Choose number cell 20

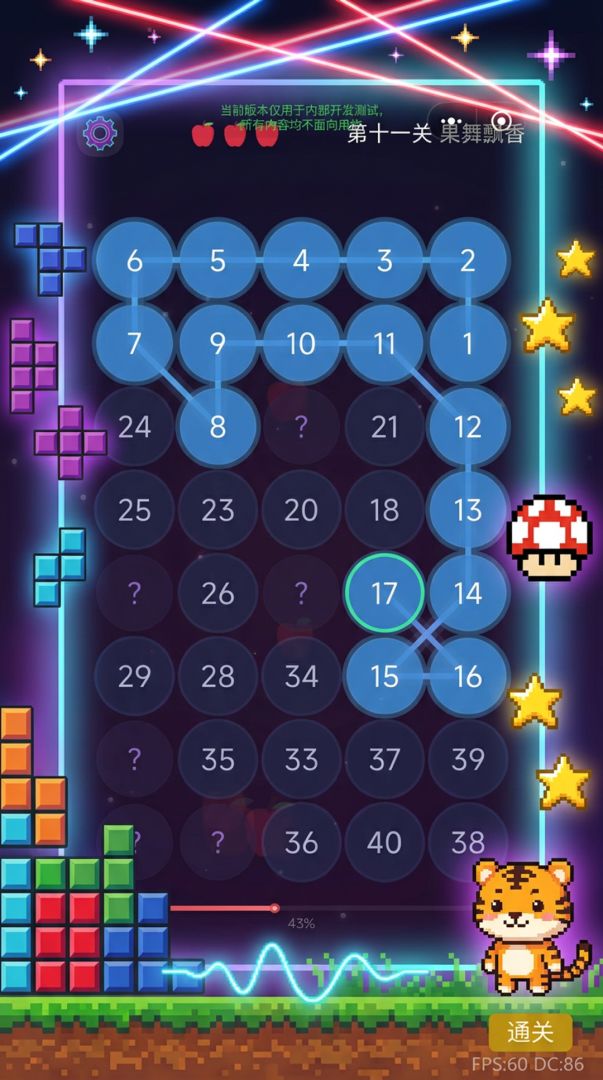(301, 510)
